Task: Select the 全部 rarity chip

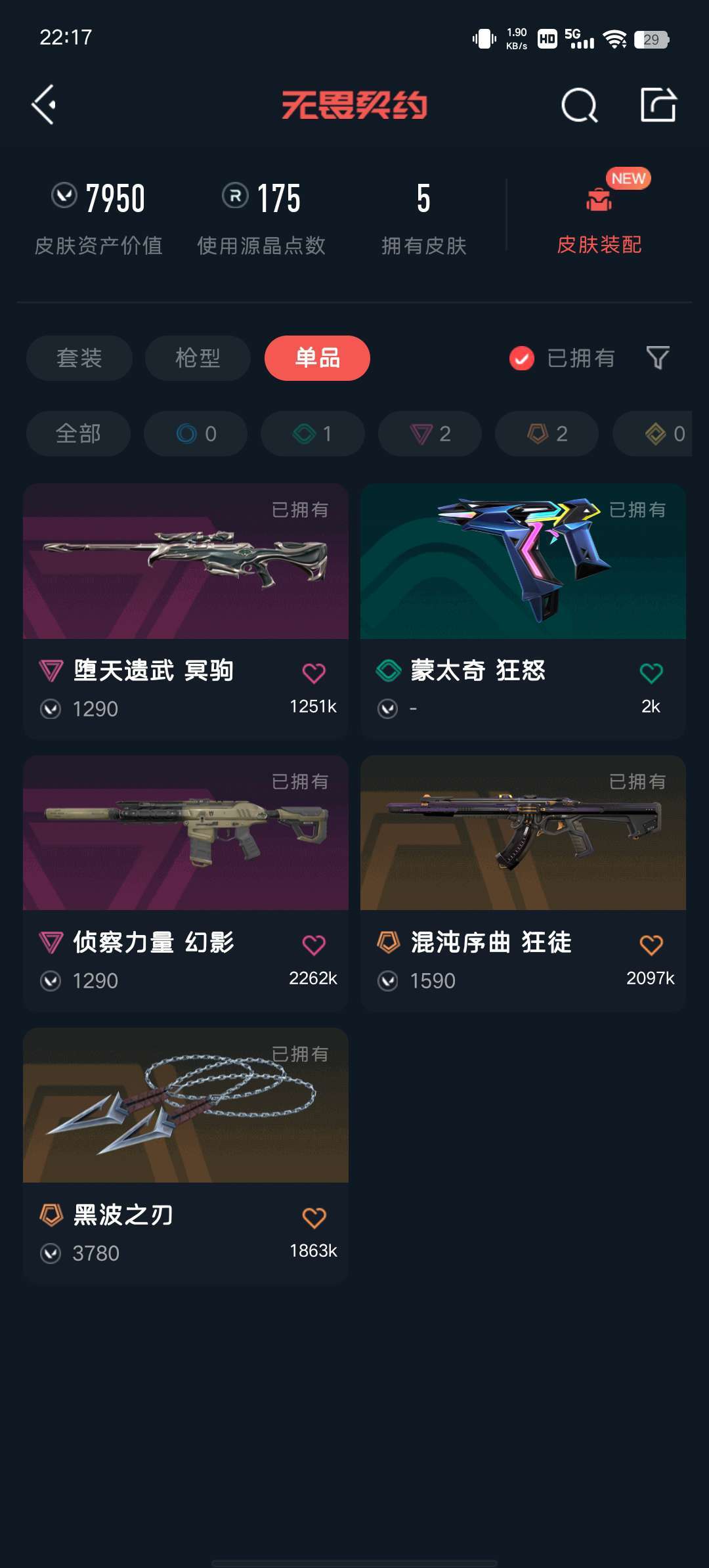Action: pyautogui.click(x=78, y=433)
